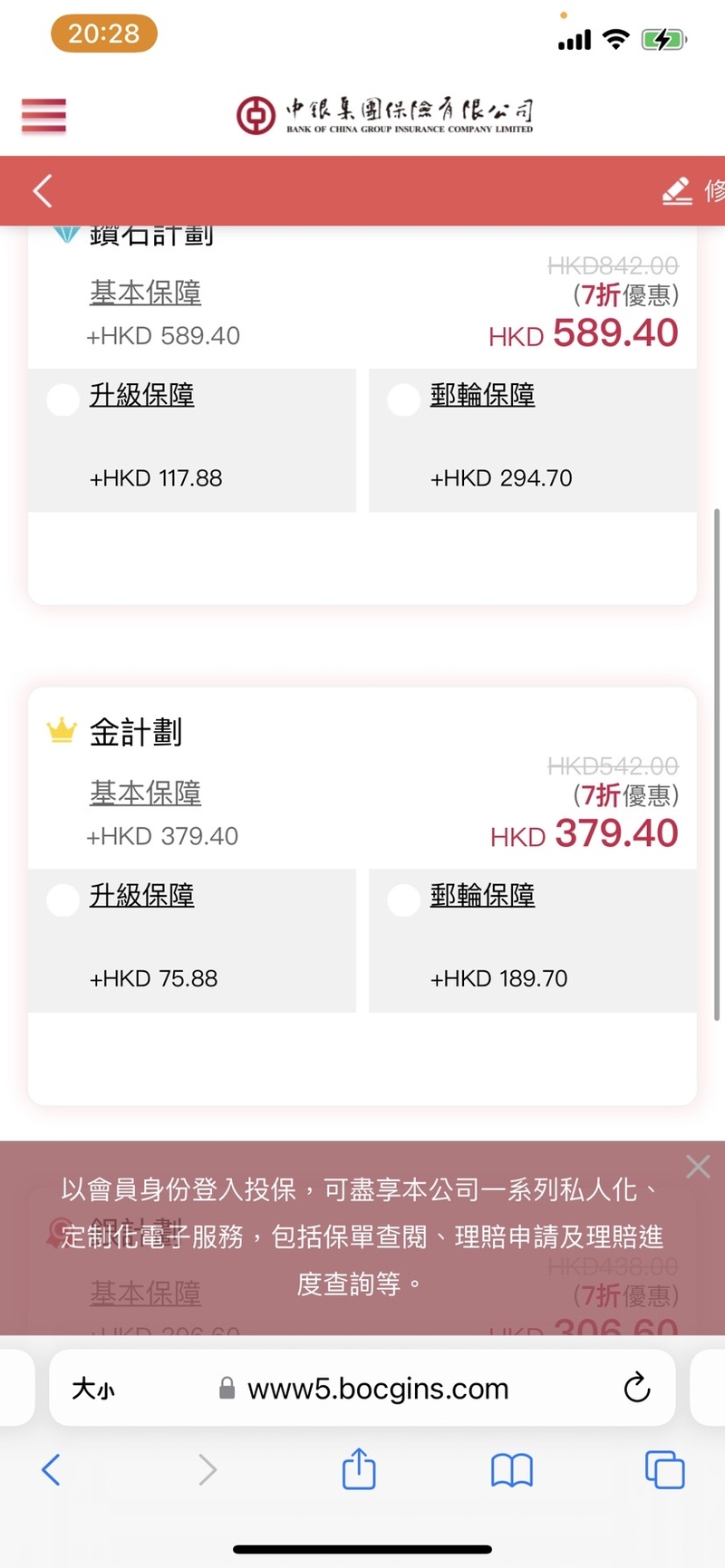Show all open Safari tabs
This screenshot has width=725, height=1568.
pos(664,1469)
